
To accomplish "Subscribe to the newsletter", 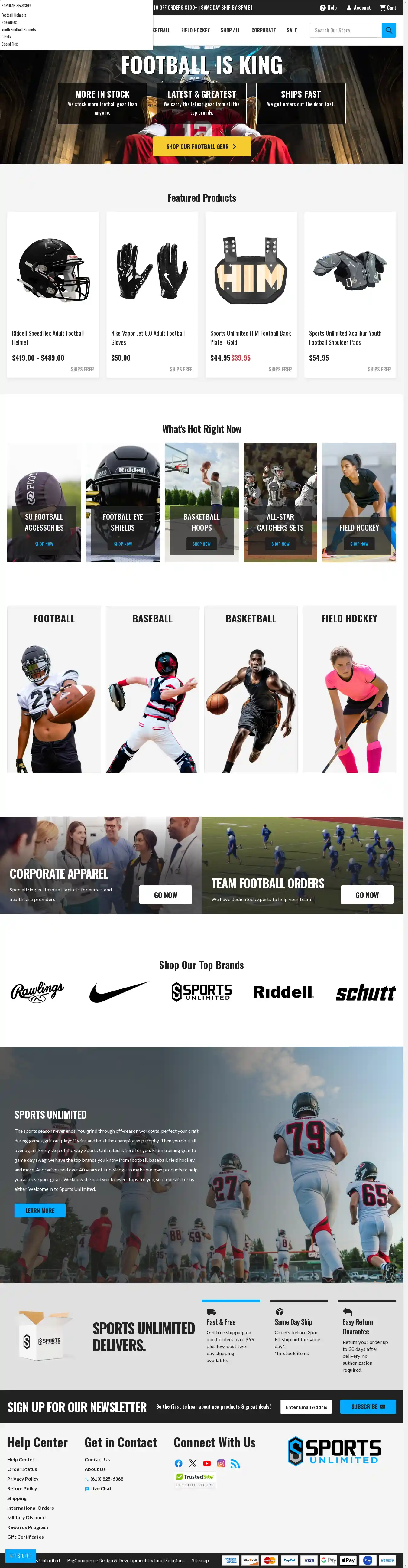I will [x=368, y=1406].
